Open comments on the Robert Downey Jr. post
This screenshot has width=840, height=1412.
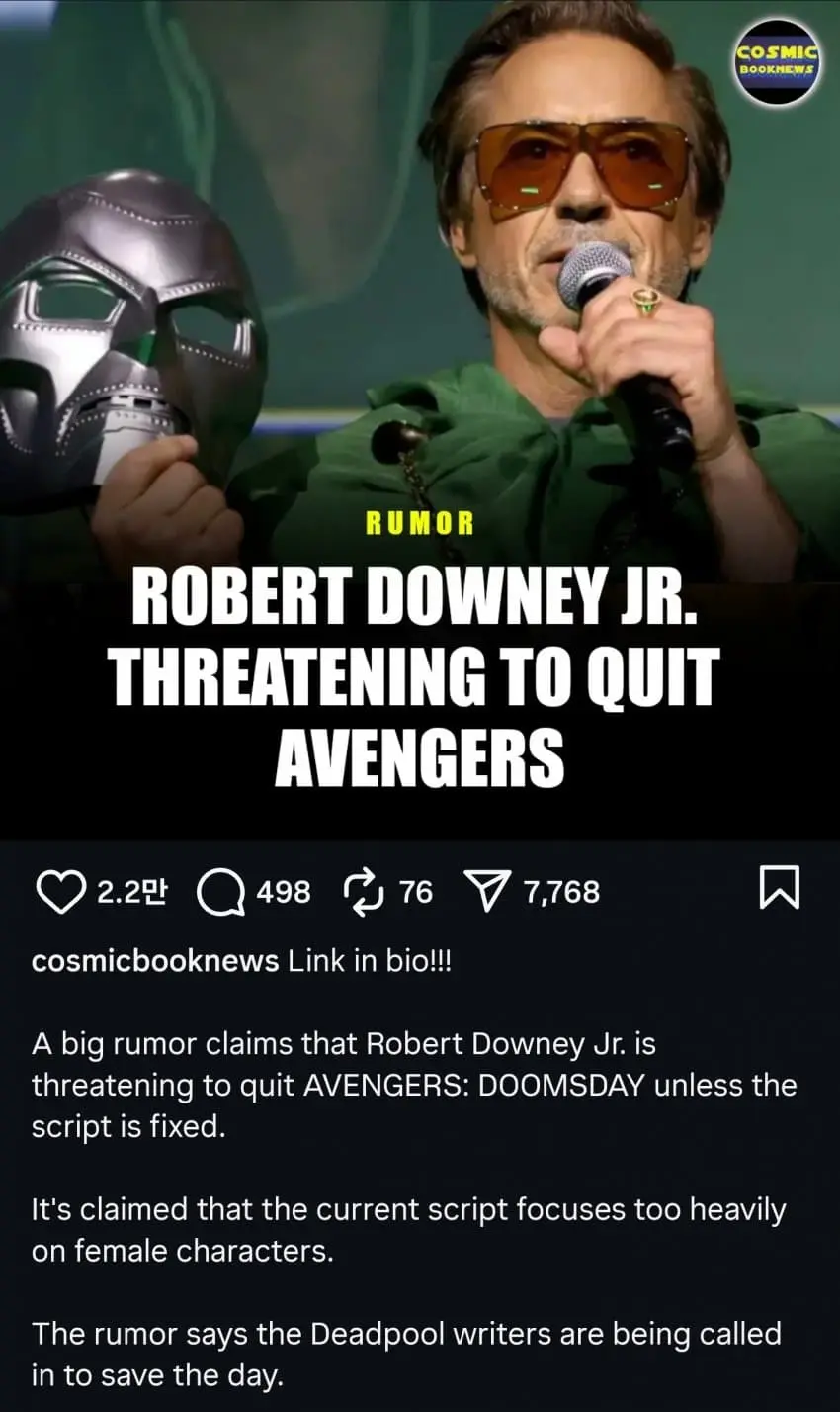(x=221, y=892)
